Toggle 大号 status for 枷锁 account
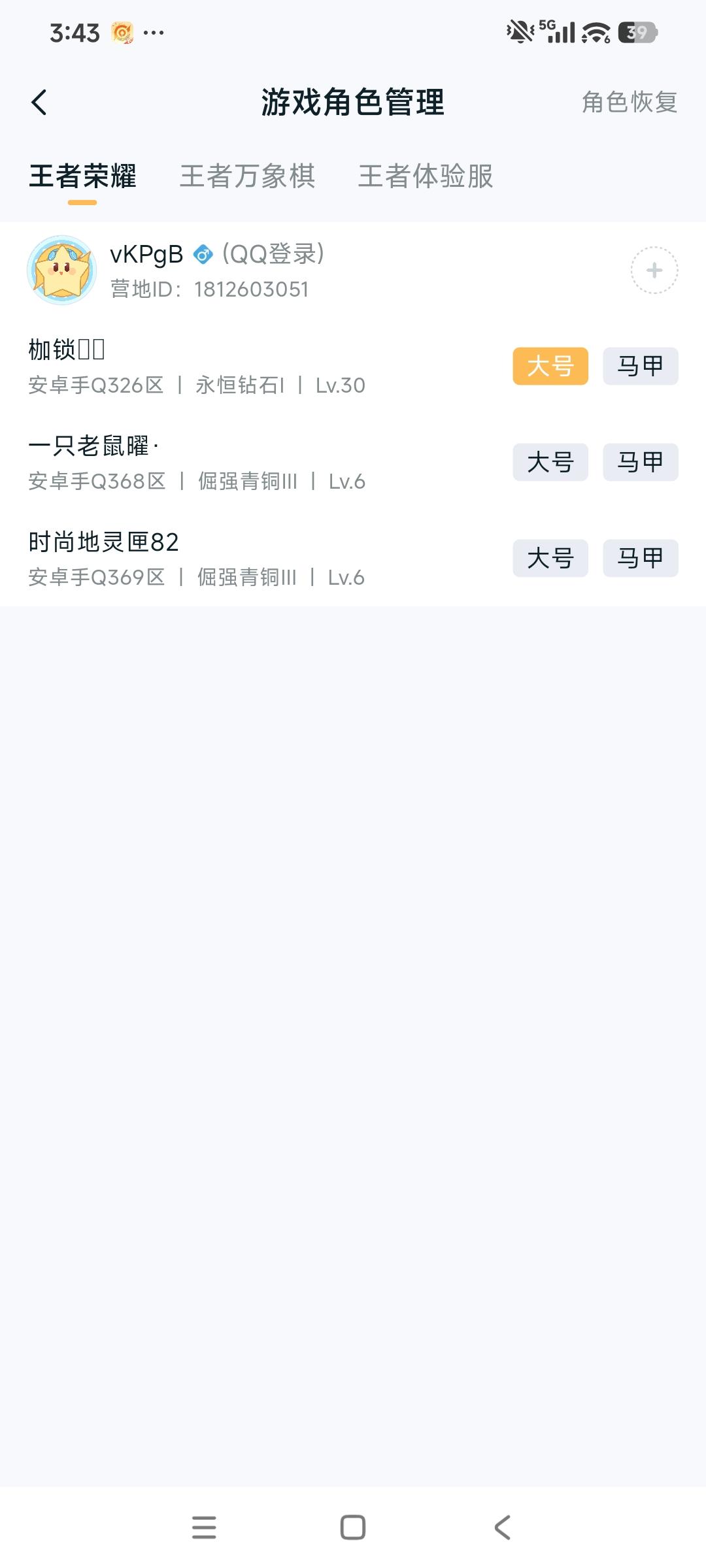Viewport: 706px width, 1568px height. coord(550,366)
